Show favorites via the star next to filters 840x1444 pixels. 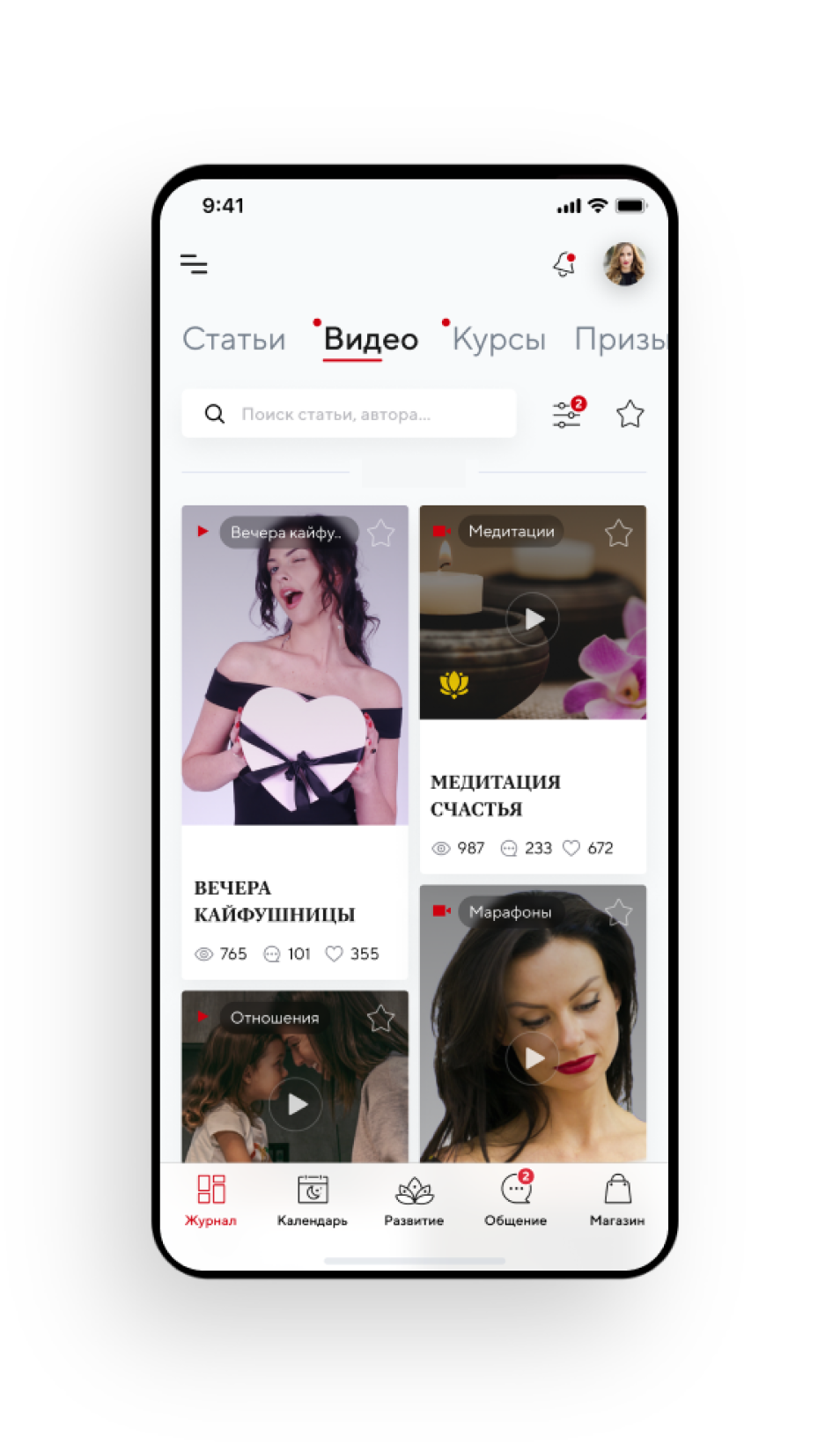click(630, 414)
